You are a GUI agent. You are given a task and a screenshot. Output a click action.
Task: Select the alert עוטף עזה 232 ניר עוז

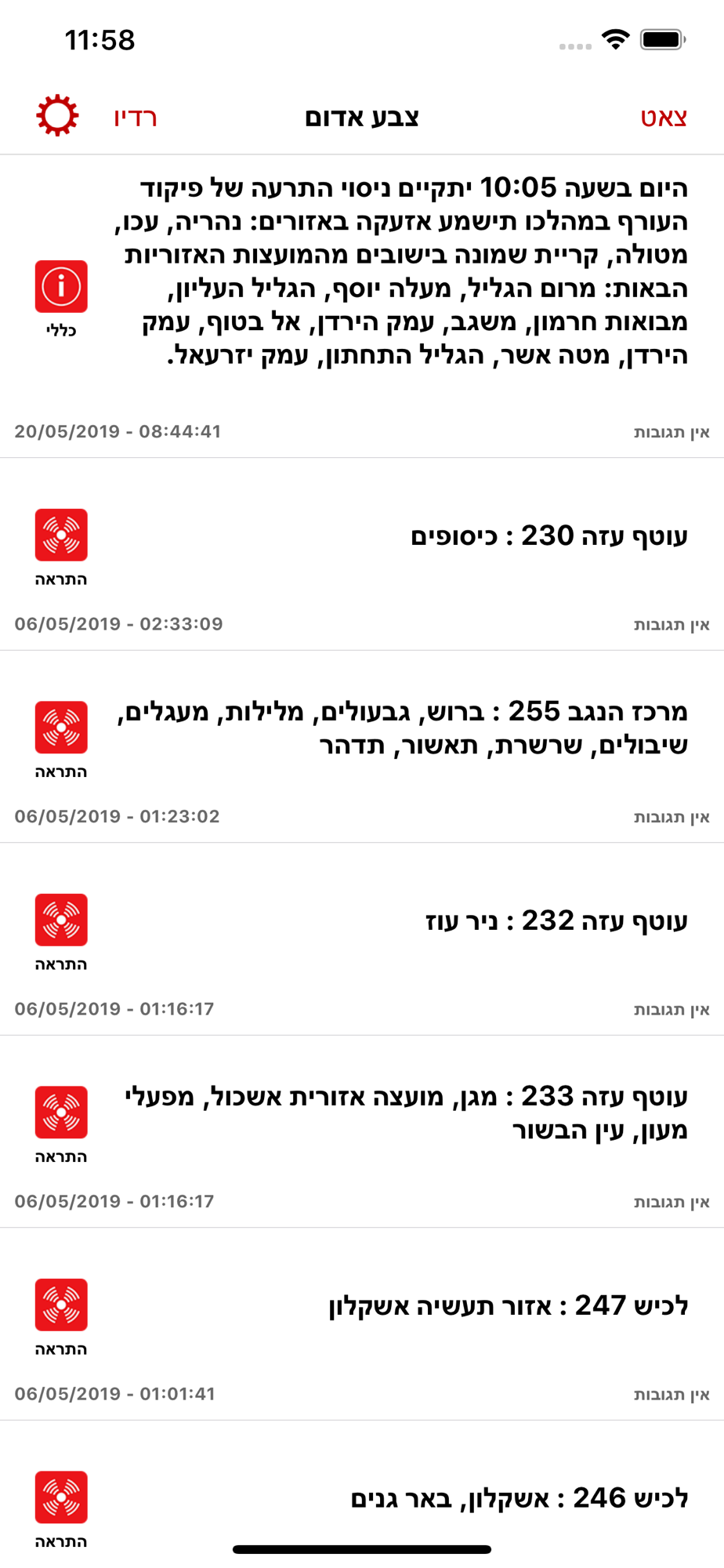[x=362, y=939]
